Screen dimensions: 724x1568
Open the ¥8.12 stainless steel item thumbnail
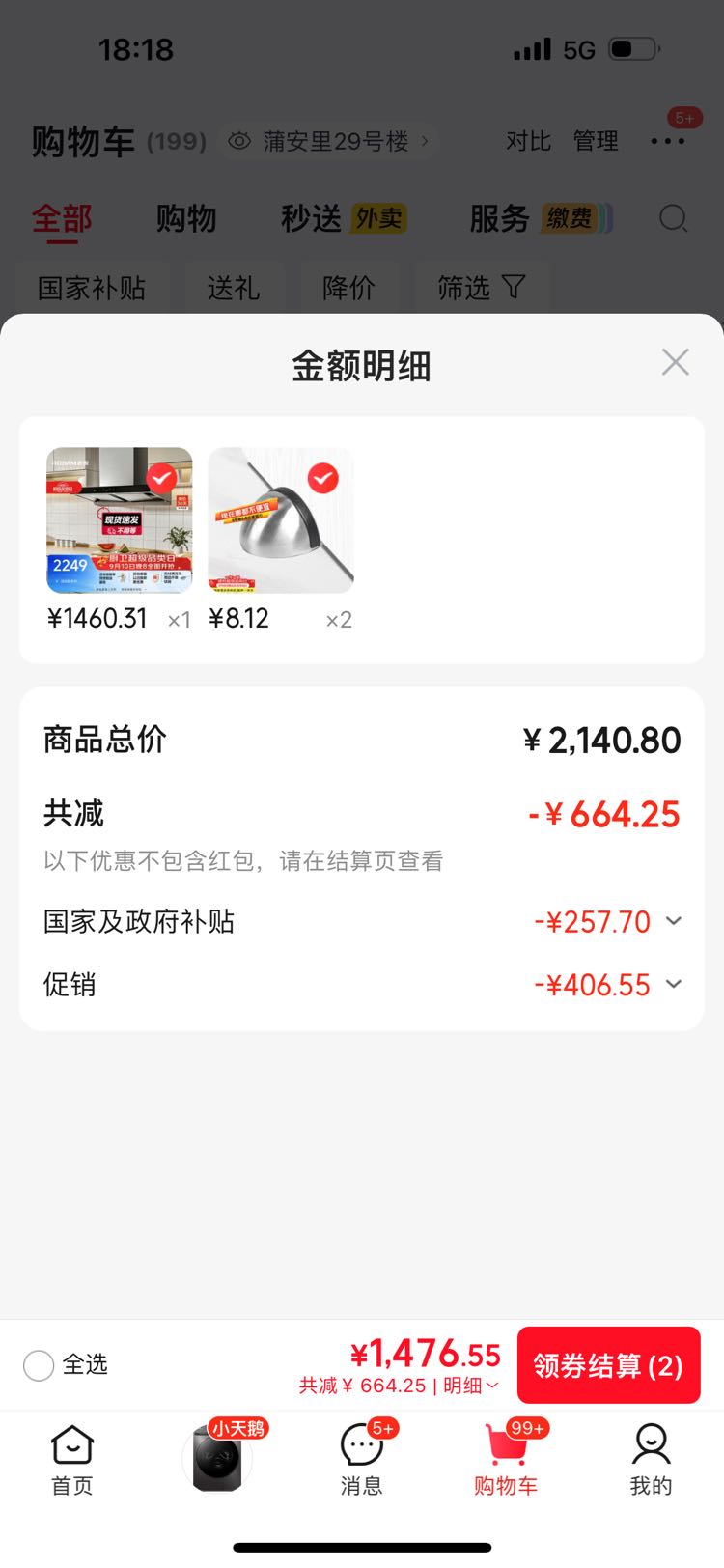(x=281, y=519)
